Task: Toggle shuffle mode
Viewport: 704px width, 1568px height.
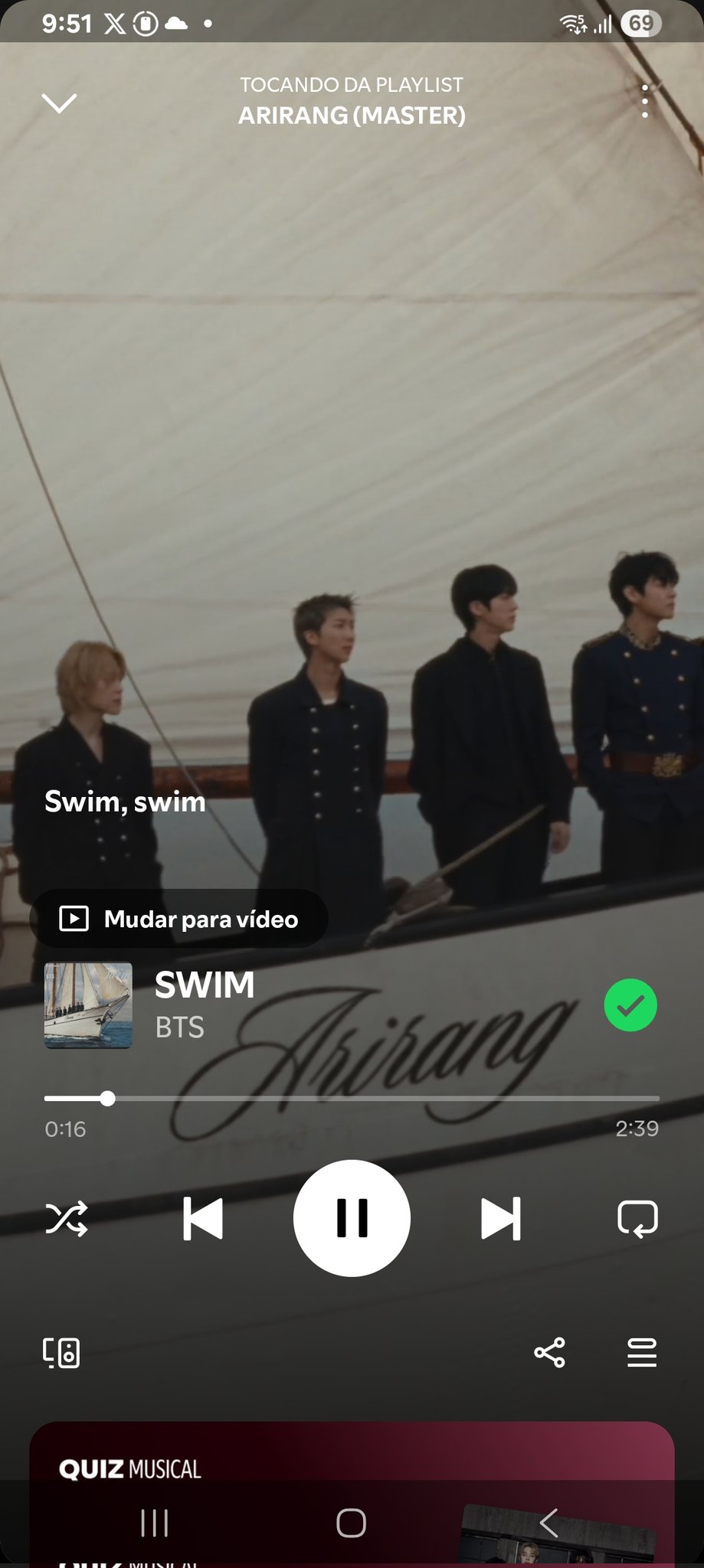Action: click(67, 1219)
